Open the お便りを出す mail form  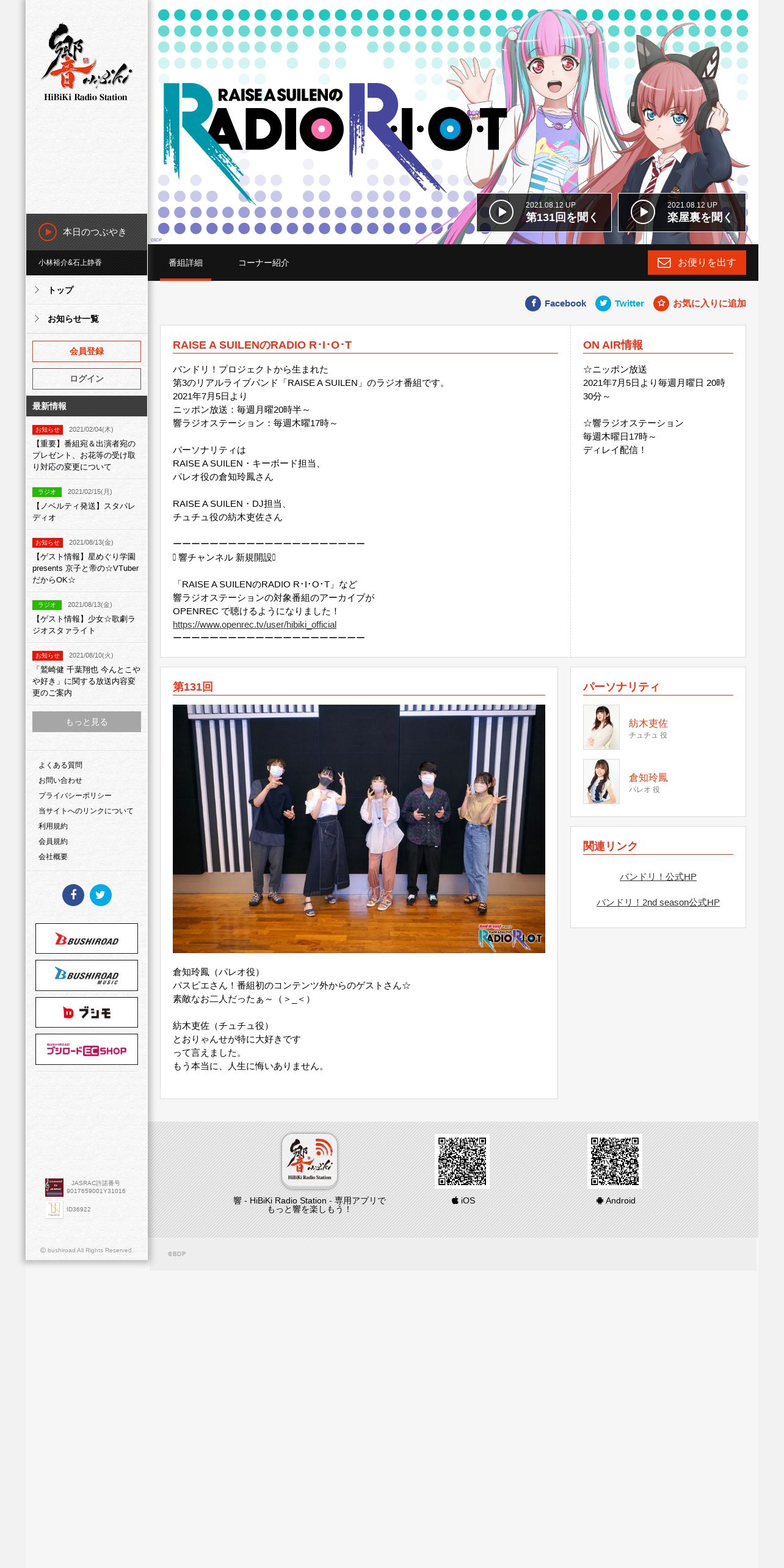tap(697, 263)
